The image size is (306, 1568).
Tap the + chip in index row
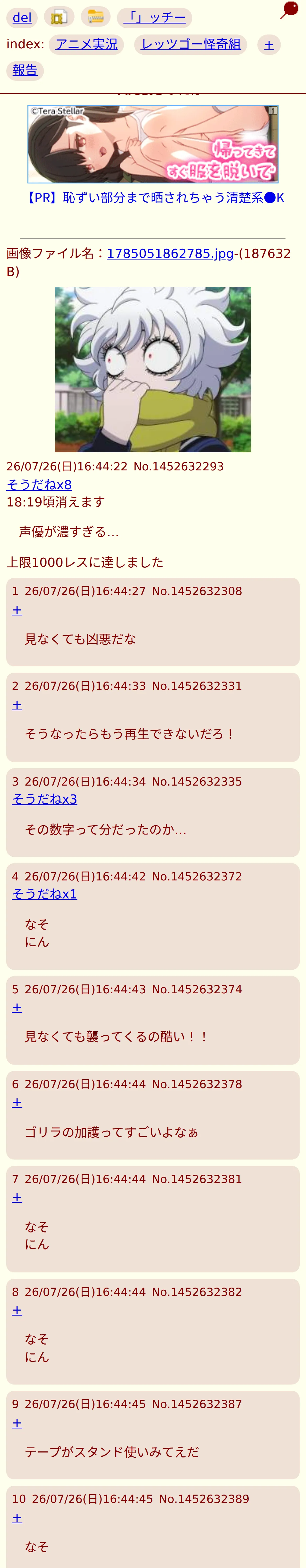269,44
